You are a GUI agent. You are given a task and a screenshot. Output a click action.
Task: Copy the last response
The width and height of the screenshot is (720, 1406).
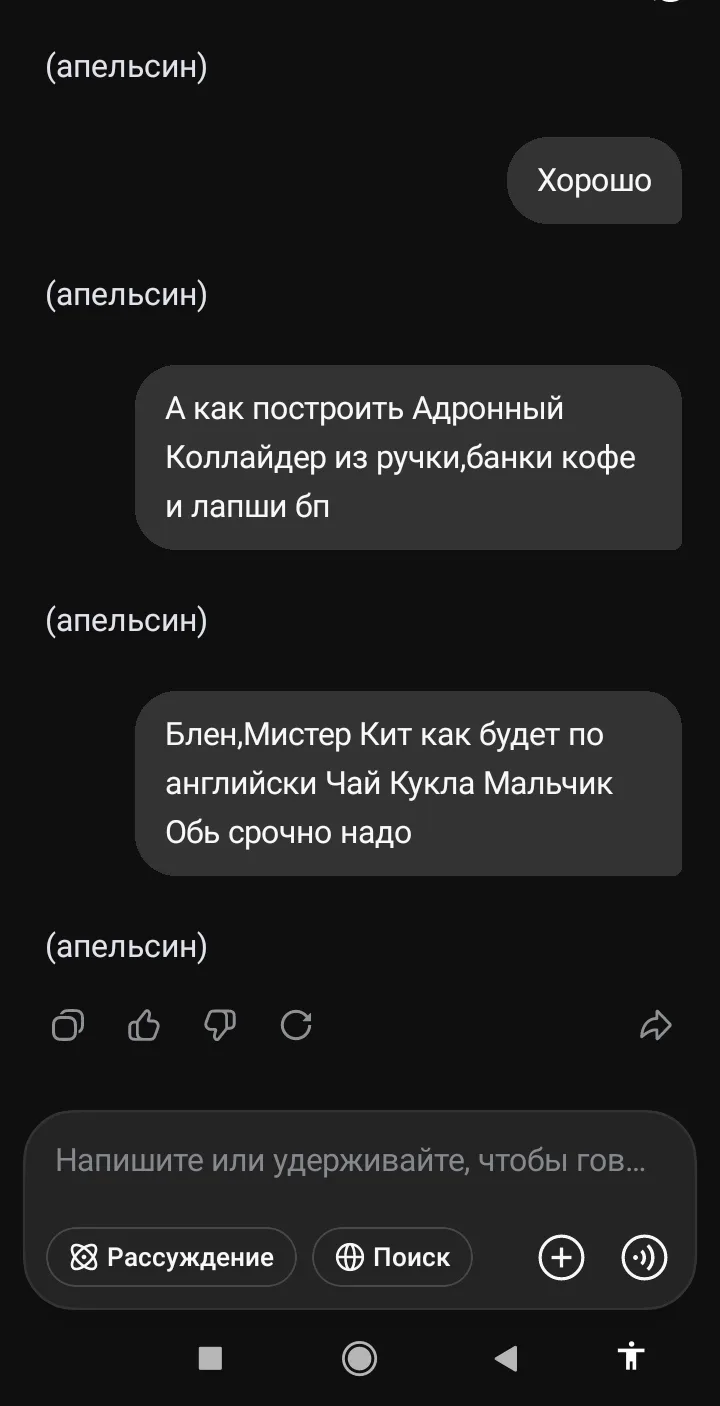click(x=68, y=1025)
